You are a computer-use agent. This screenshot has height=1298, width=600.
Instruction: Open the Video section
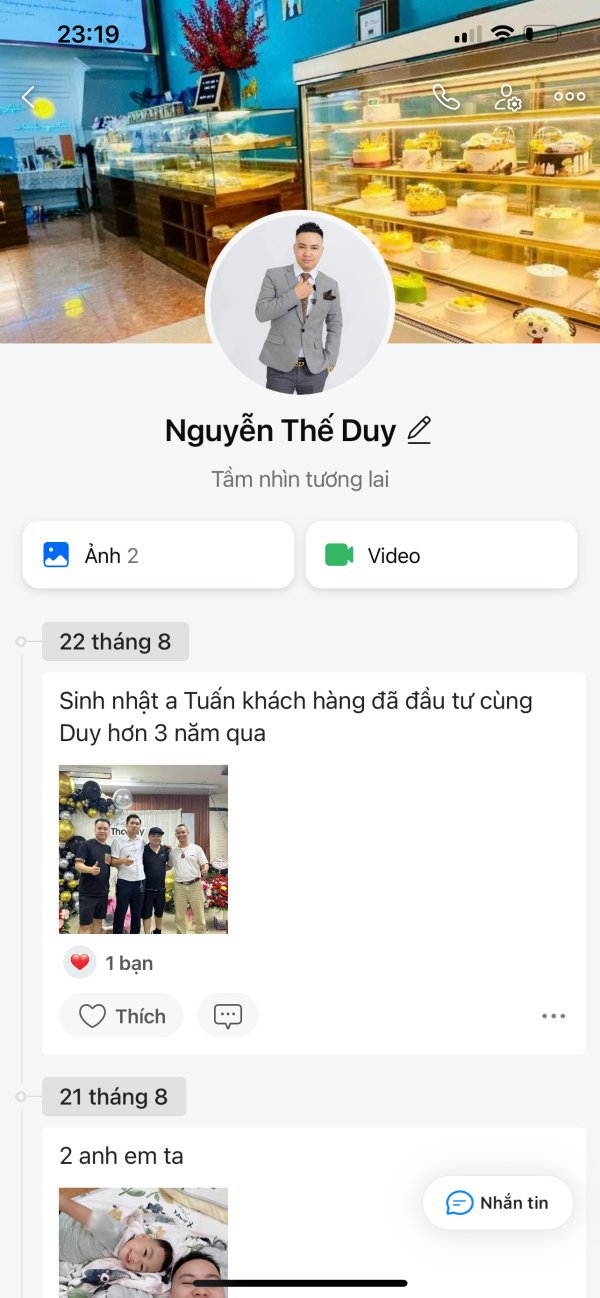coord(441,555)
